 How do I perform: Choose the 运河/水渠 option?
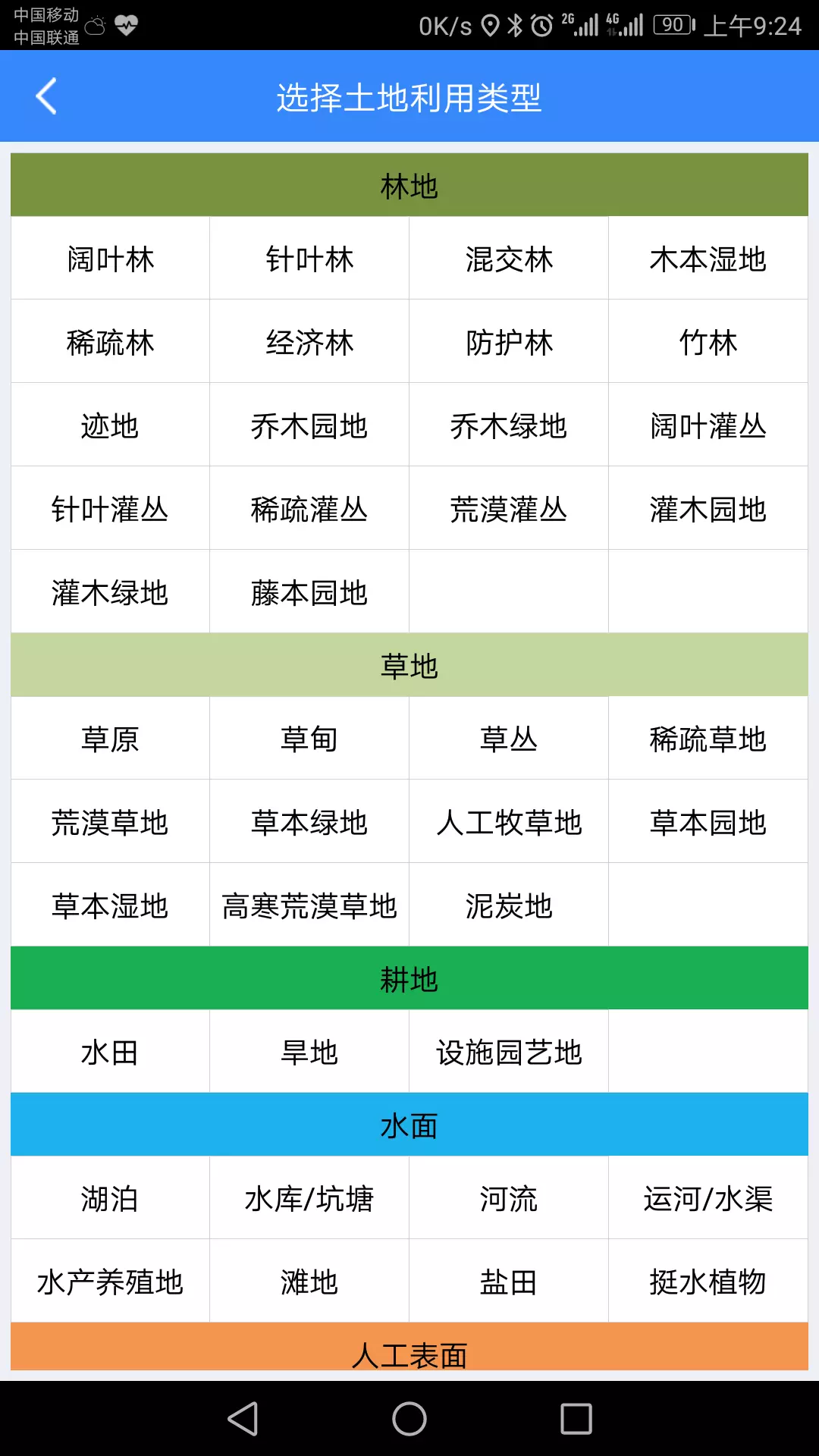point(708,1198)
